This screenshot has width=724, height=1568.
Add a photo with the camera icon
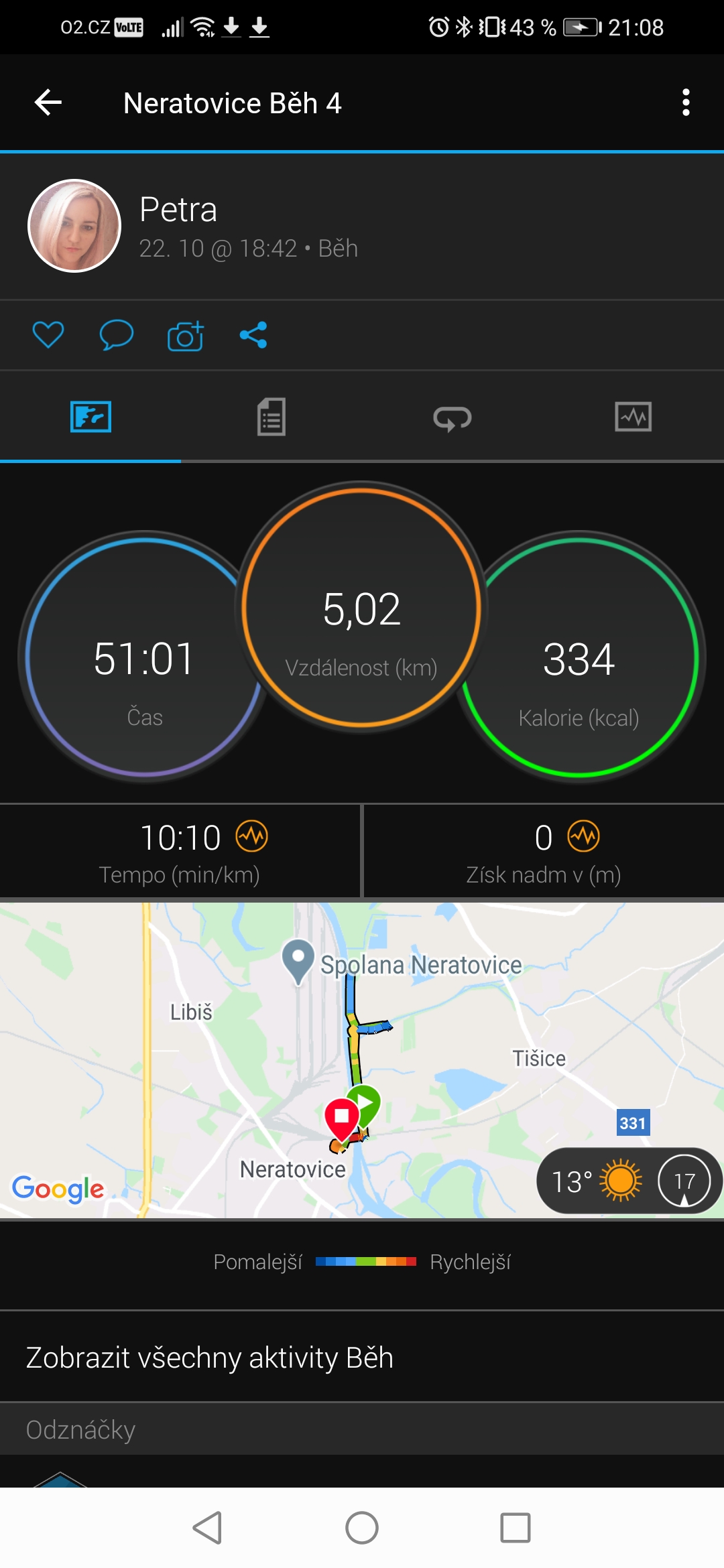185,335
